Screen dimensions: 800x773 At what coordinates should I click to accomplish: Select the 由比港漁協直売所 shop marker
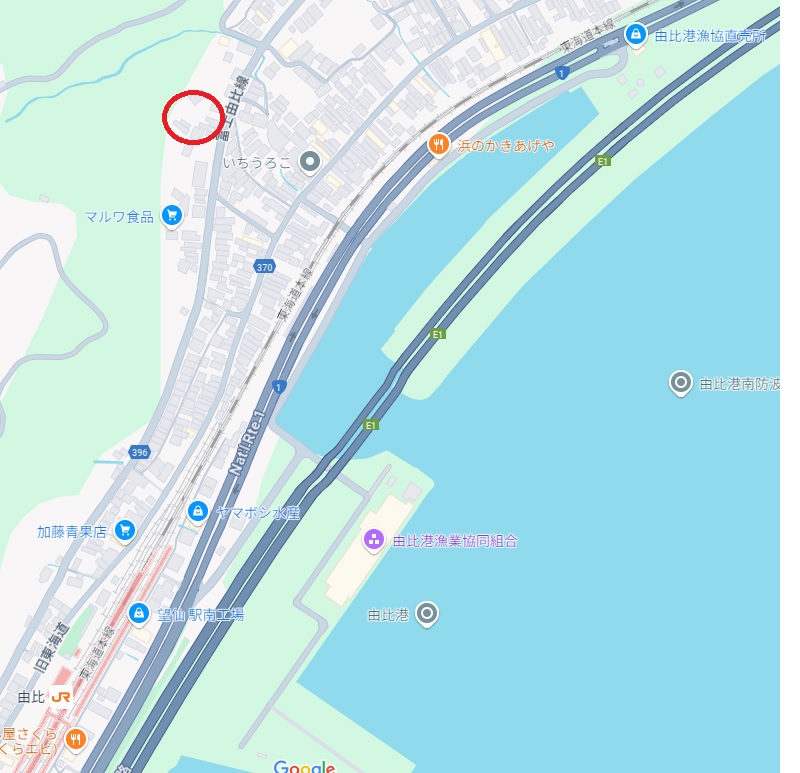click(x=635, y=35)
